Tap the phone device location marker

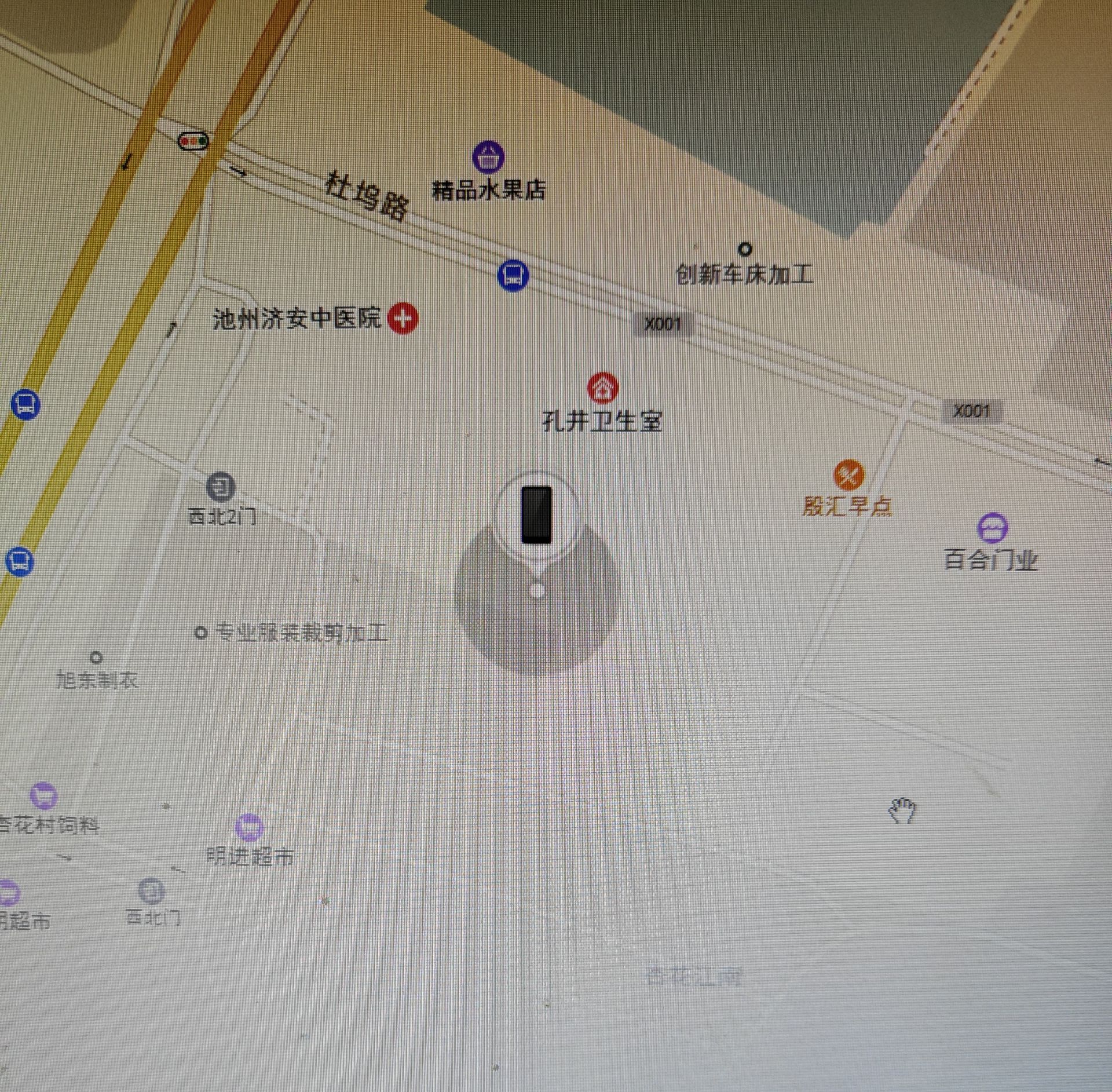click(x=536, y=515)
